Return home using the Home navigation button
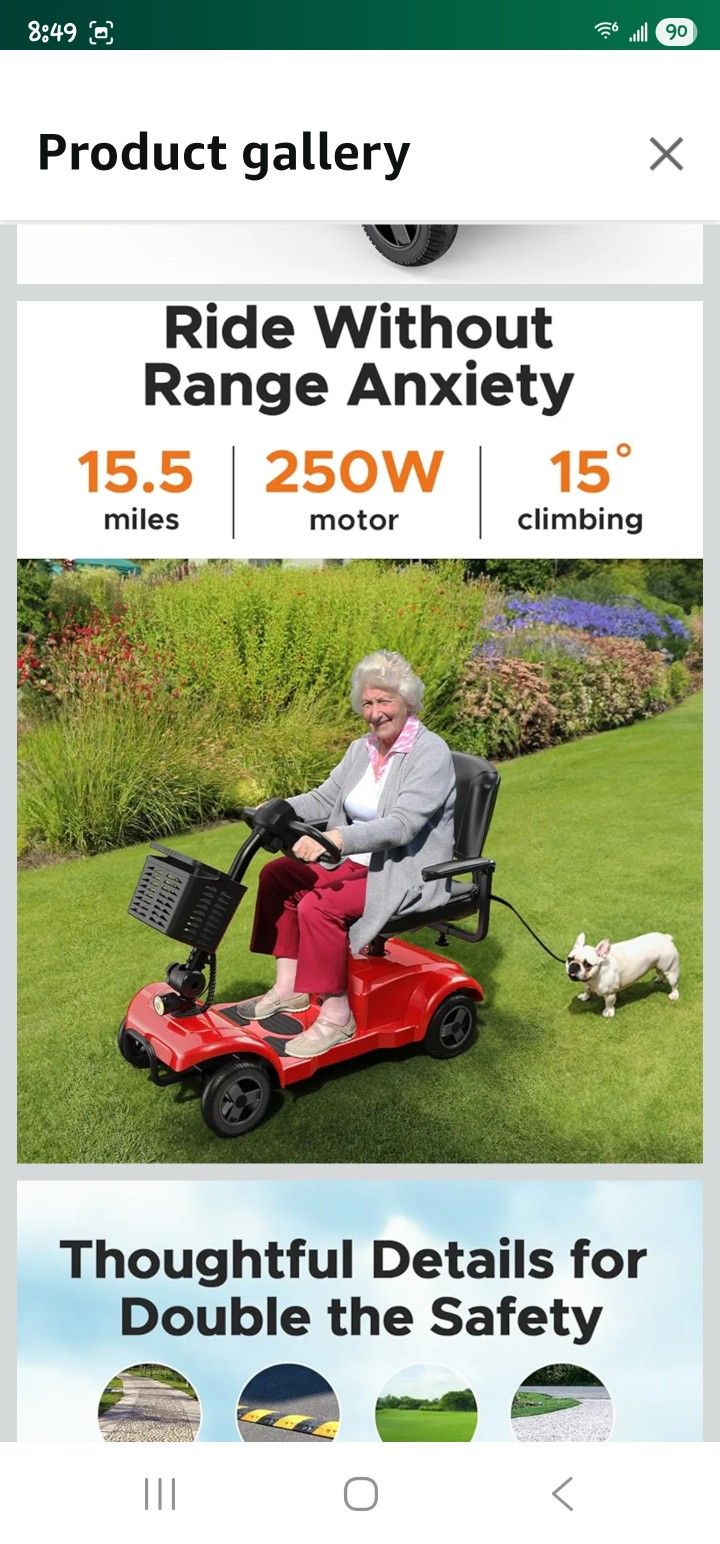Image resolution: width=720 pixels, height=1544 pixels. (x=360, y=1494)
